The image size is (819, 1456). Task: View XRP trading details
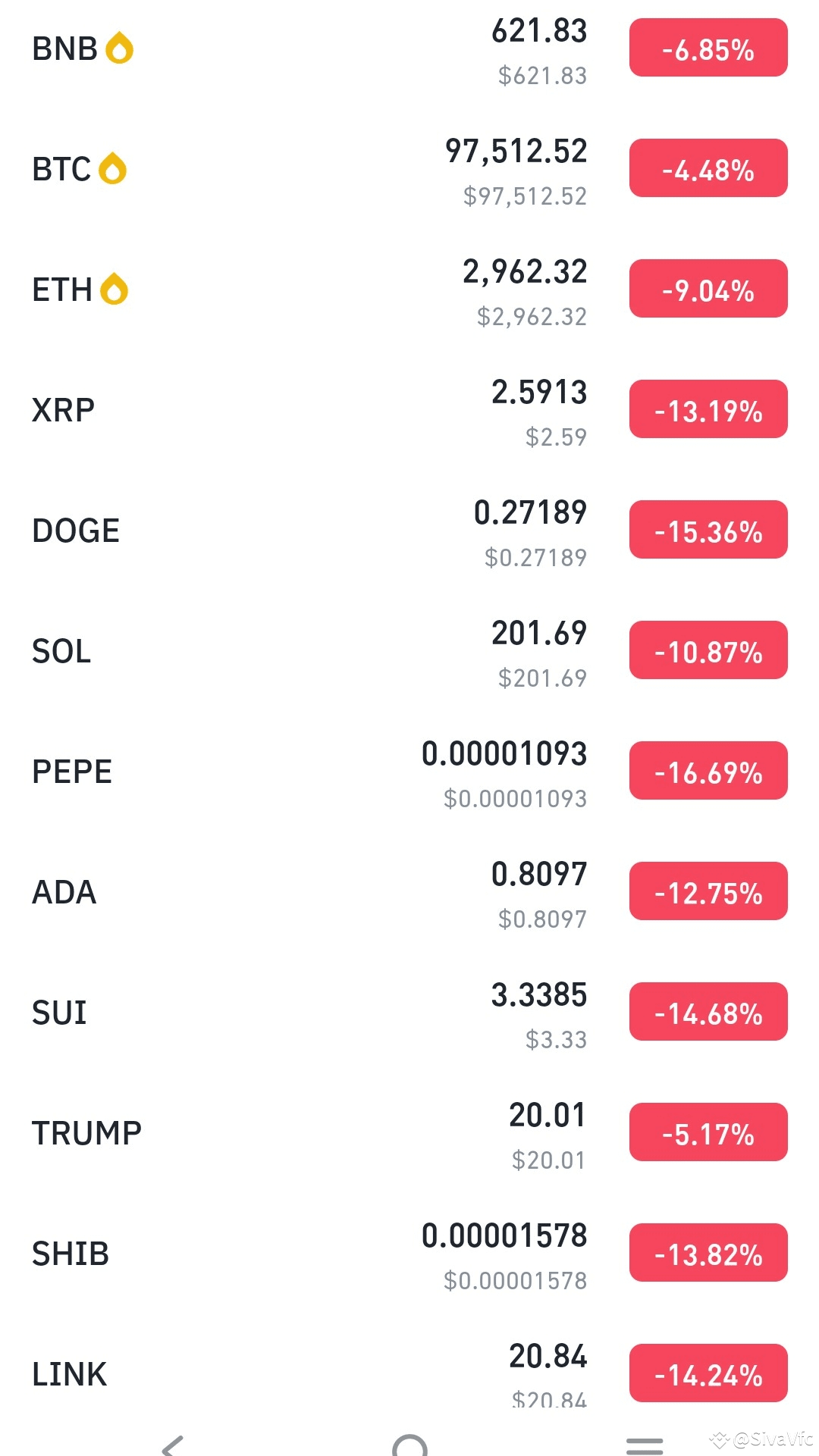click(x=409, y=409)
